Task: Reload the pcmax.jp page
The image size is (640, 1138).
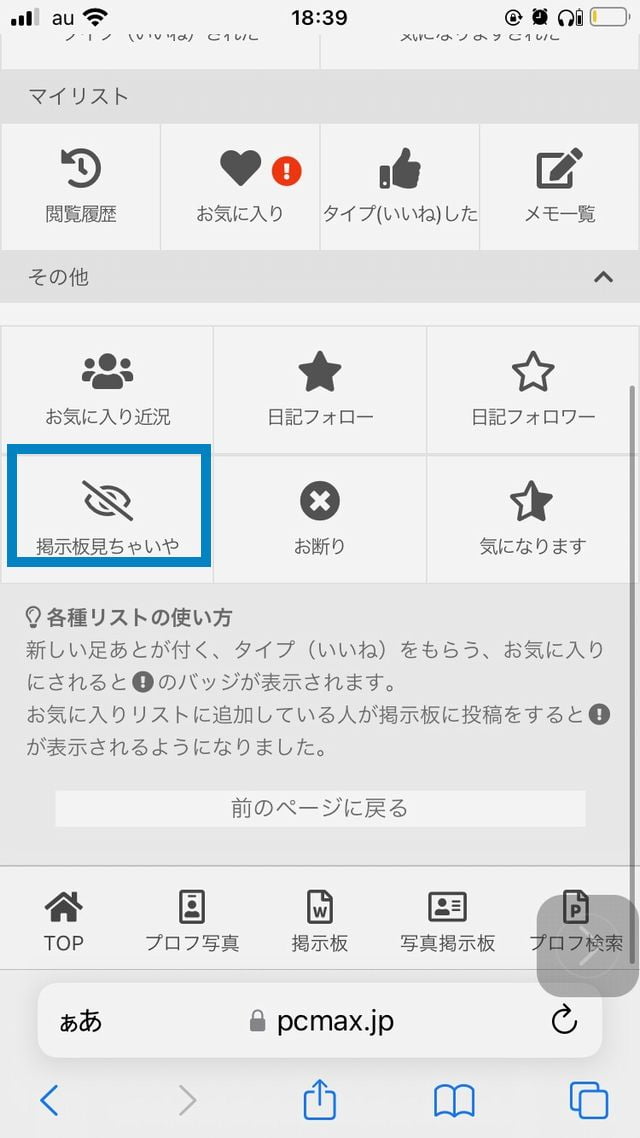Action: point(564,1020)
